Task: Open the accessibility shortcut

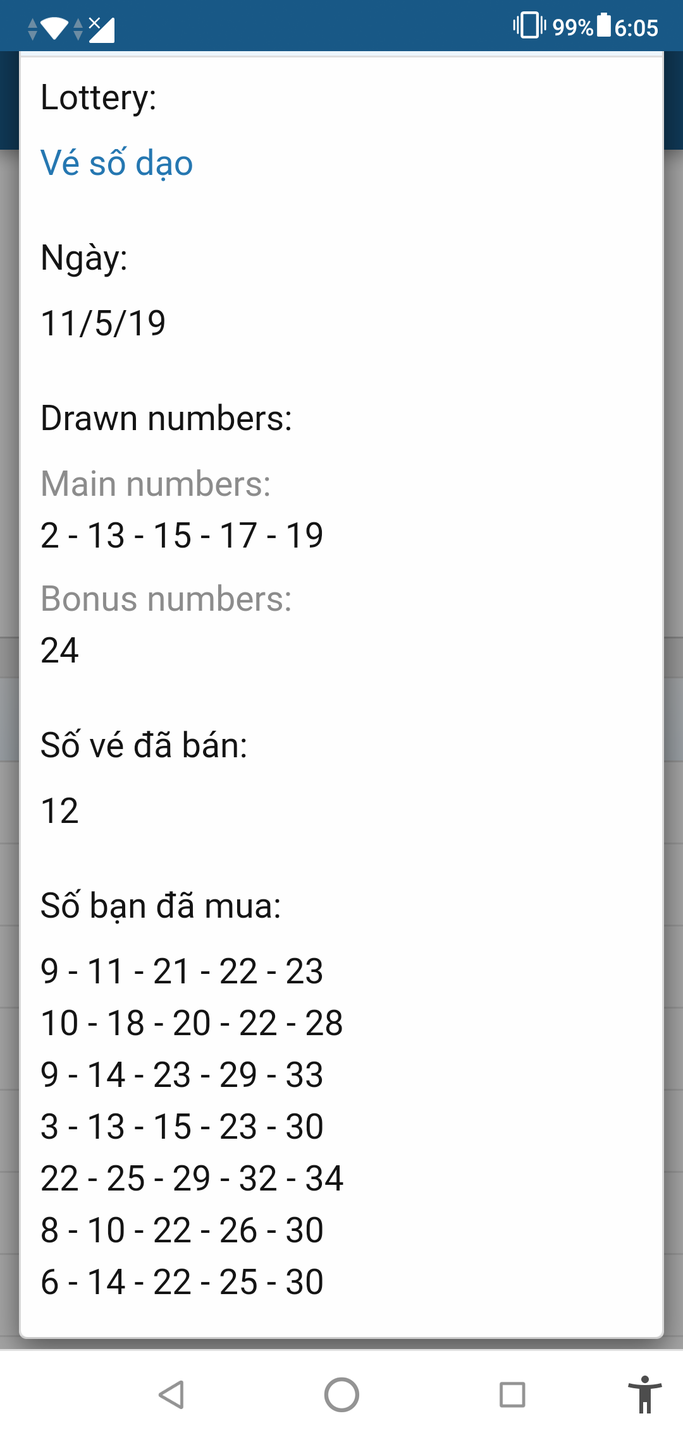Action: click(x=645, y=1394)
